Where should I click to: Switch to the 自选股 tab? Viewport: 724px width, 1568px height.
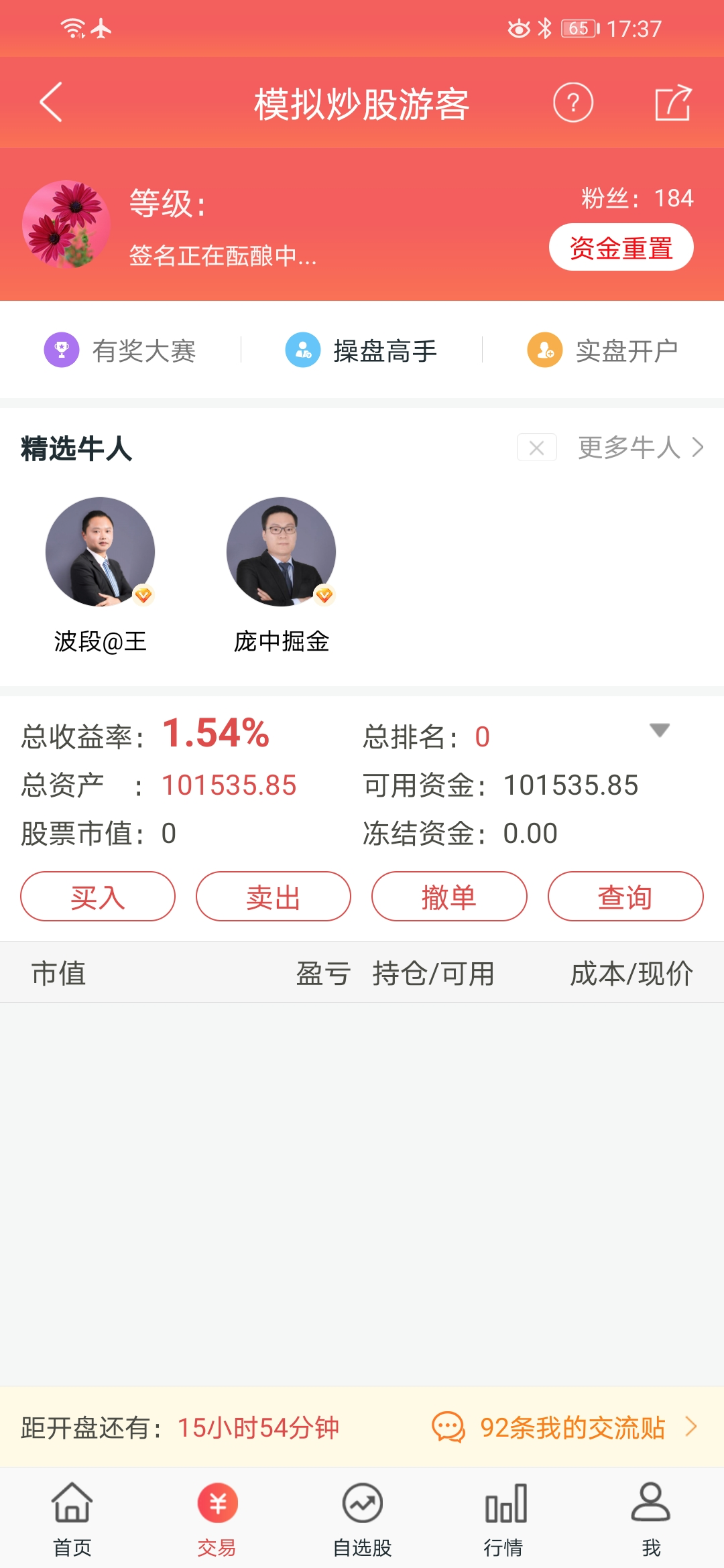click(x=362, y=1519)
